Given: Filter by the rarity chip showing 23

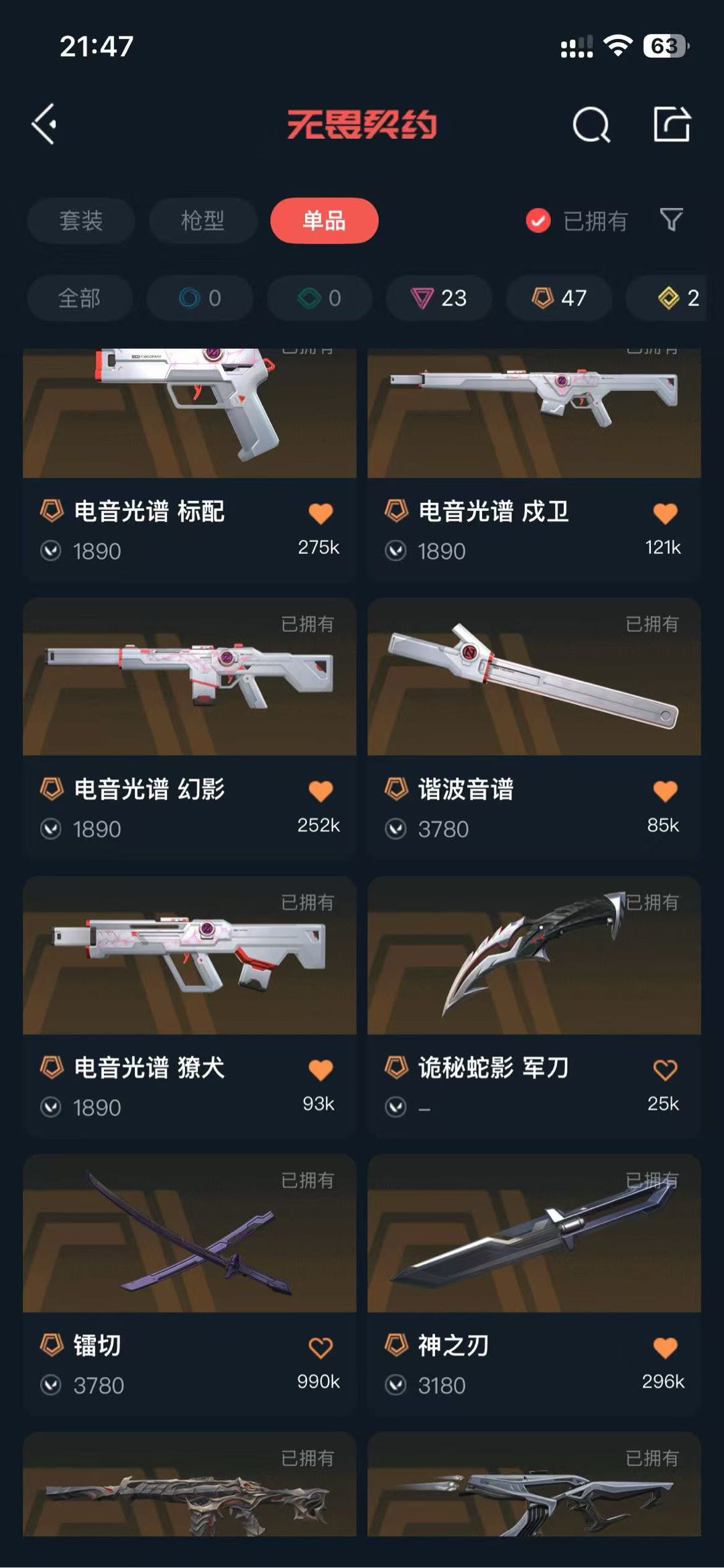Looking at the screenshot, I should [438, 298].
